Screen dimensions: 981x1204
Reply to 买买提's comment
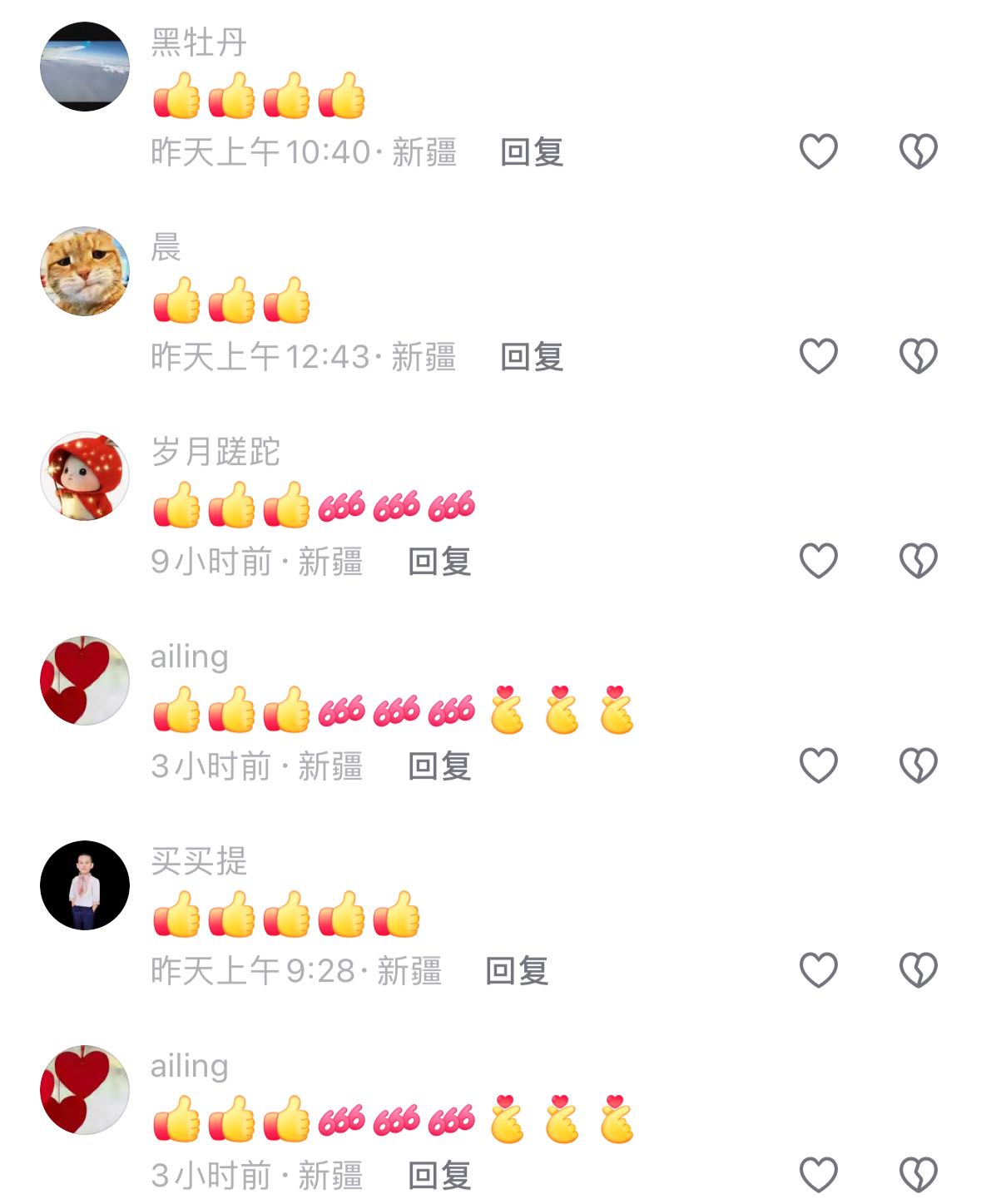click(x=517, y=971)
